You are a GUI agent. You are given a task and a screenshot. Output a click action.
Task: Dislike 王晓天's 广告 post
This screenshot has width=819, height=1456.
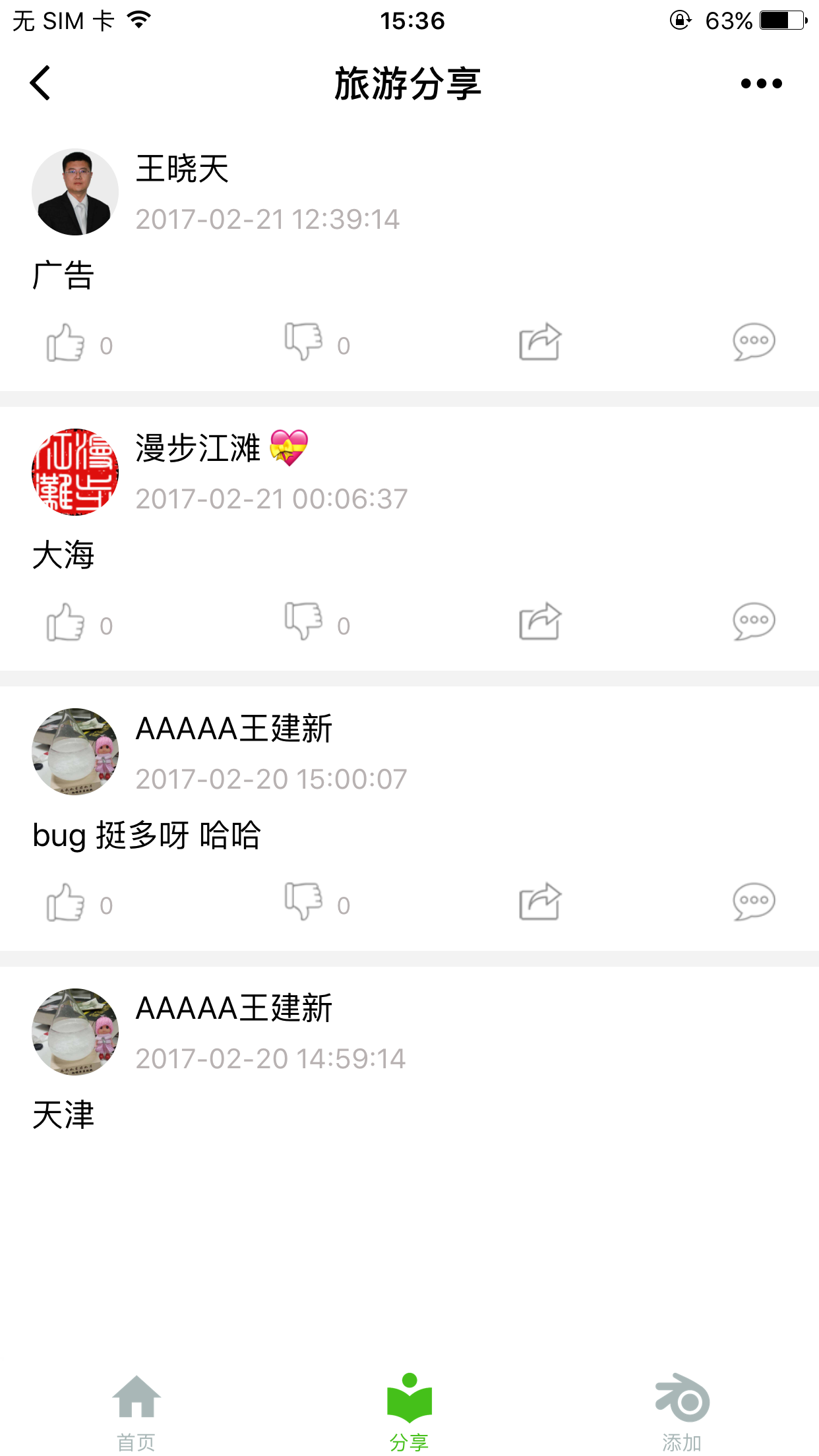pos(303,342)
